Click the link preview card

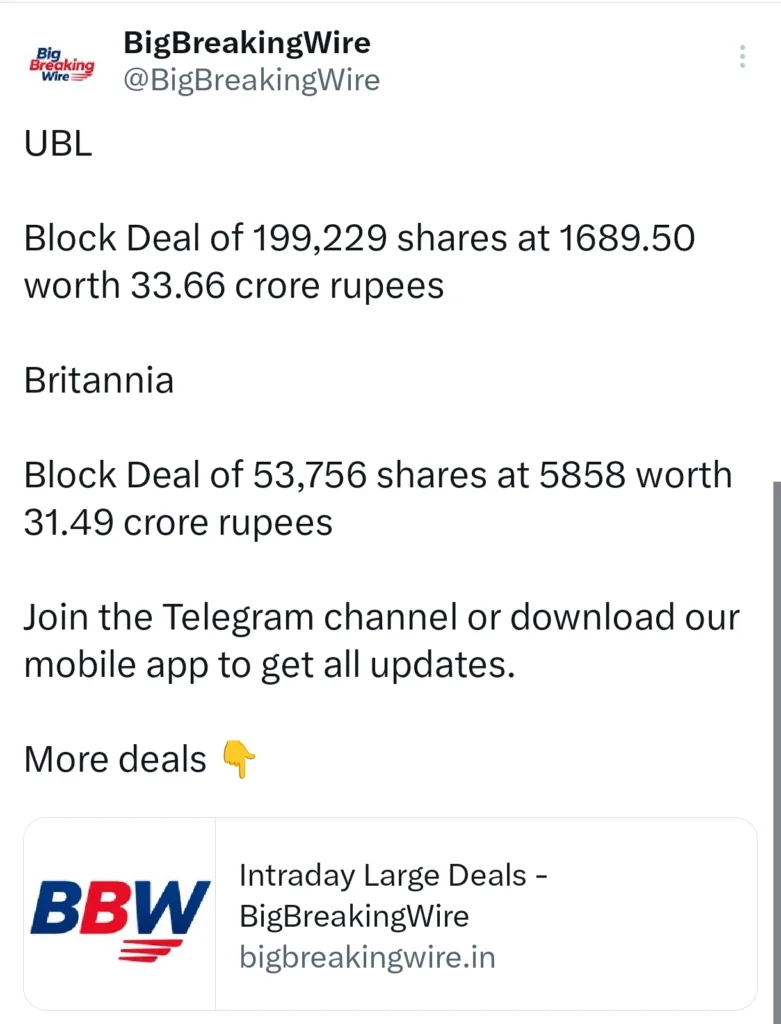coord(390,911)
